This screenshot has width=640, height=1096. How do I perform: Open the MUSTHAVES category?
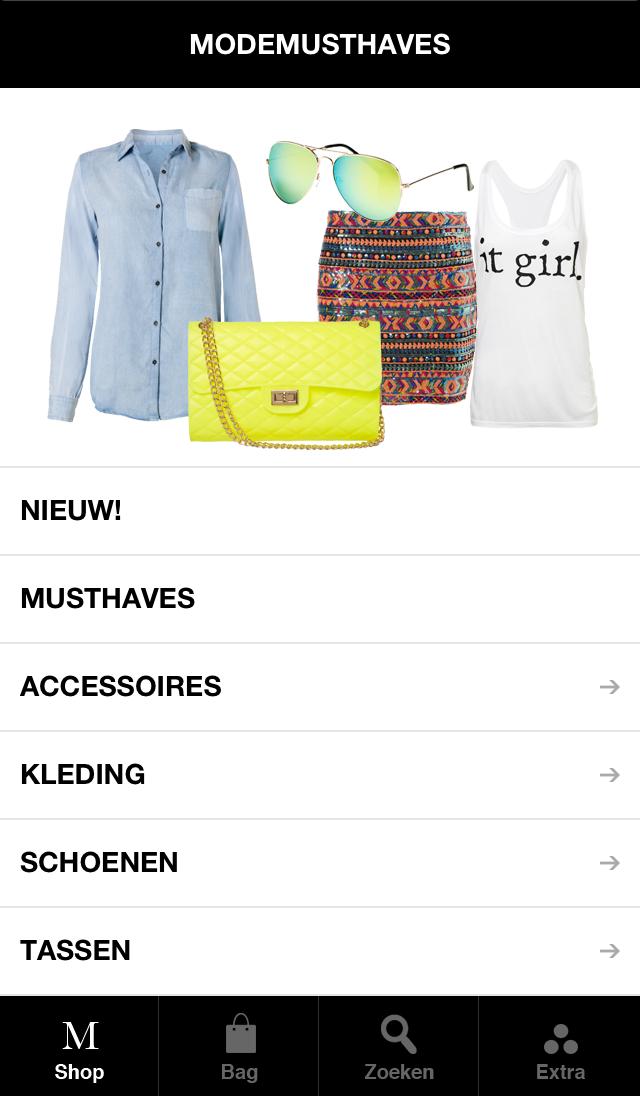pyautogui.click(x=320, y=599)
